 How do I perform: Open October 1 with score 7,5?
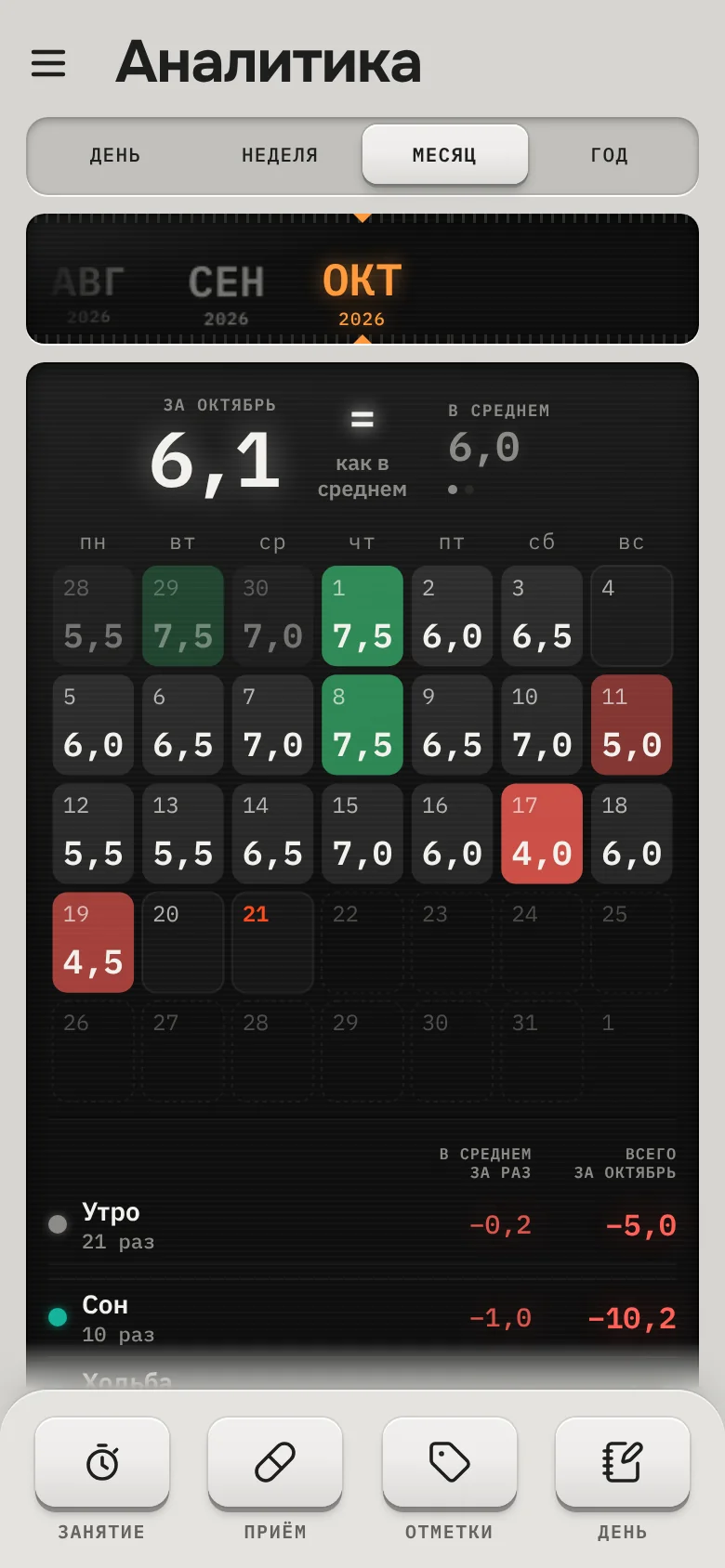[362, 616]
